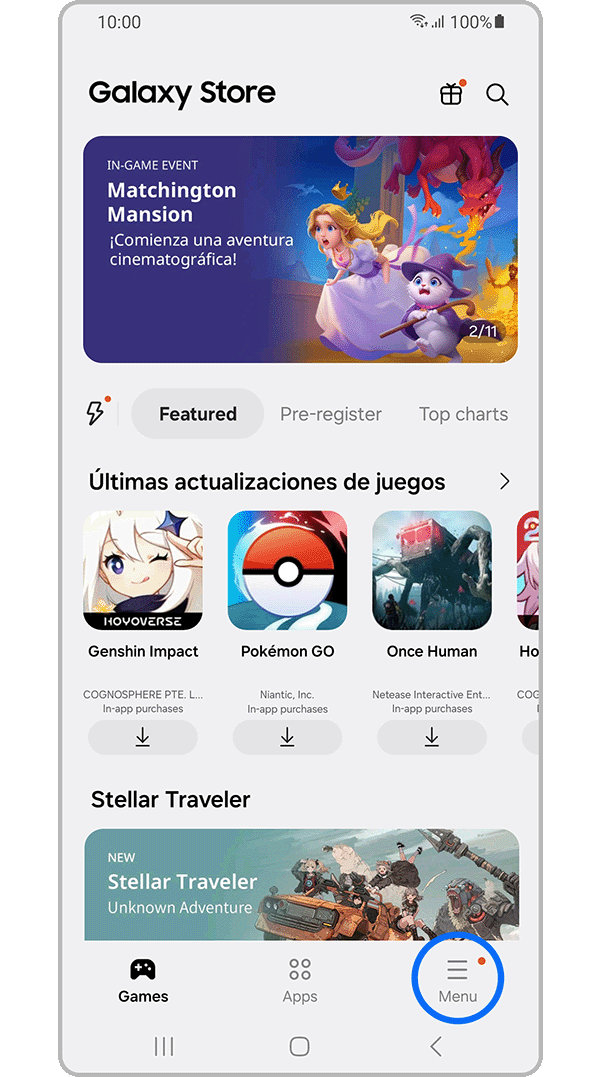Screen dimensions: 600x1077
Task: Open the Genshin Impact app page
Action: click(x=143, y=571)
